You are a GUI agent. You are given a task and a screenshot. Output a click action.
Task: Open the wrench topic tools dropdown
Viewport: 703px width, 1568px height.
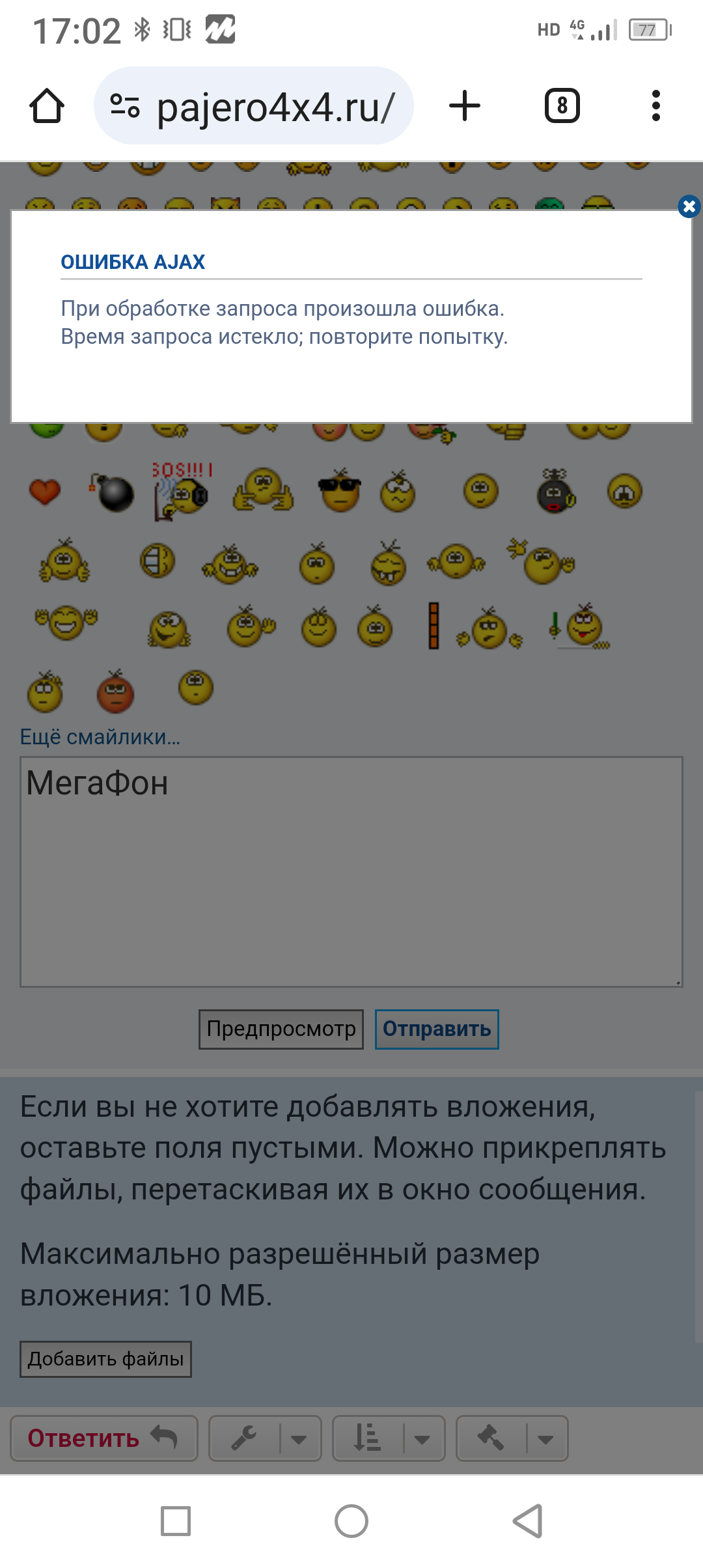(265, 1438)
